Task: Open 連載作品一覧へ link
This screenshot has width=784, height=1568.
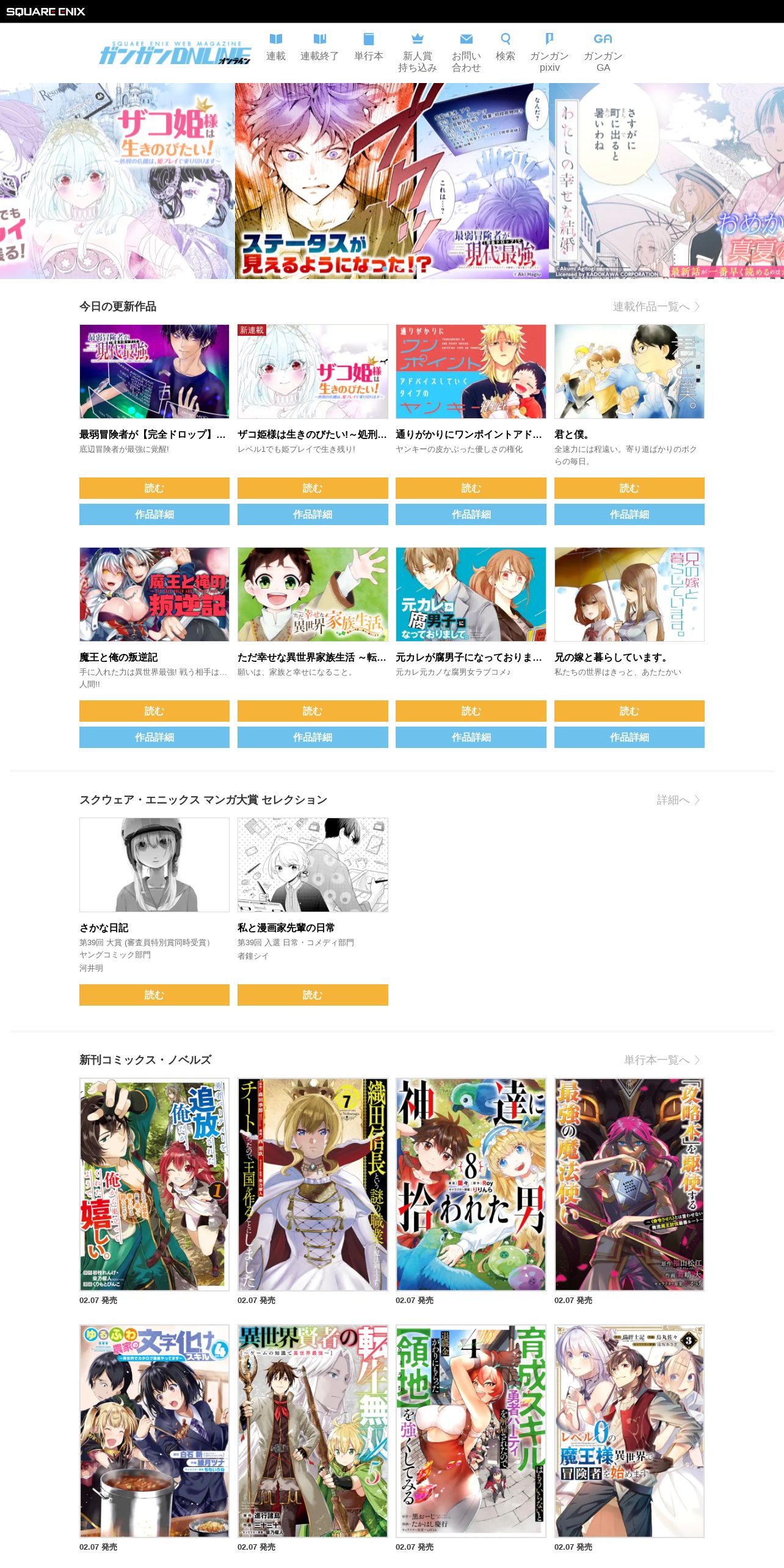Action: pyautogui.click(x=656, y=307)
